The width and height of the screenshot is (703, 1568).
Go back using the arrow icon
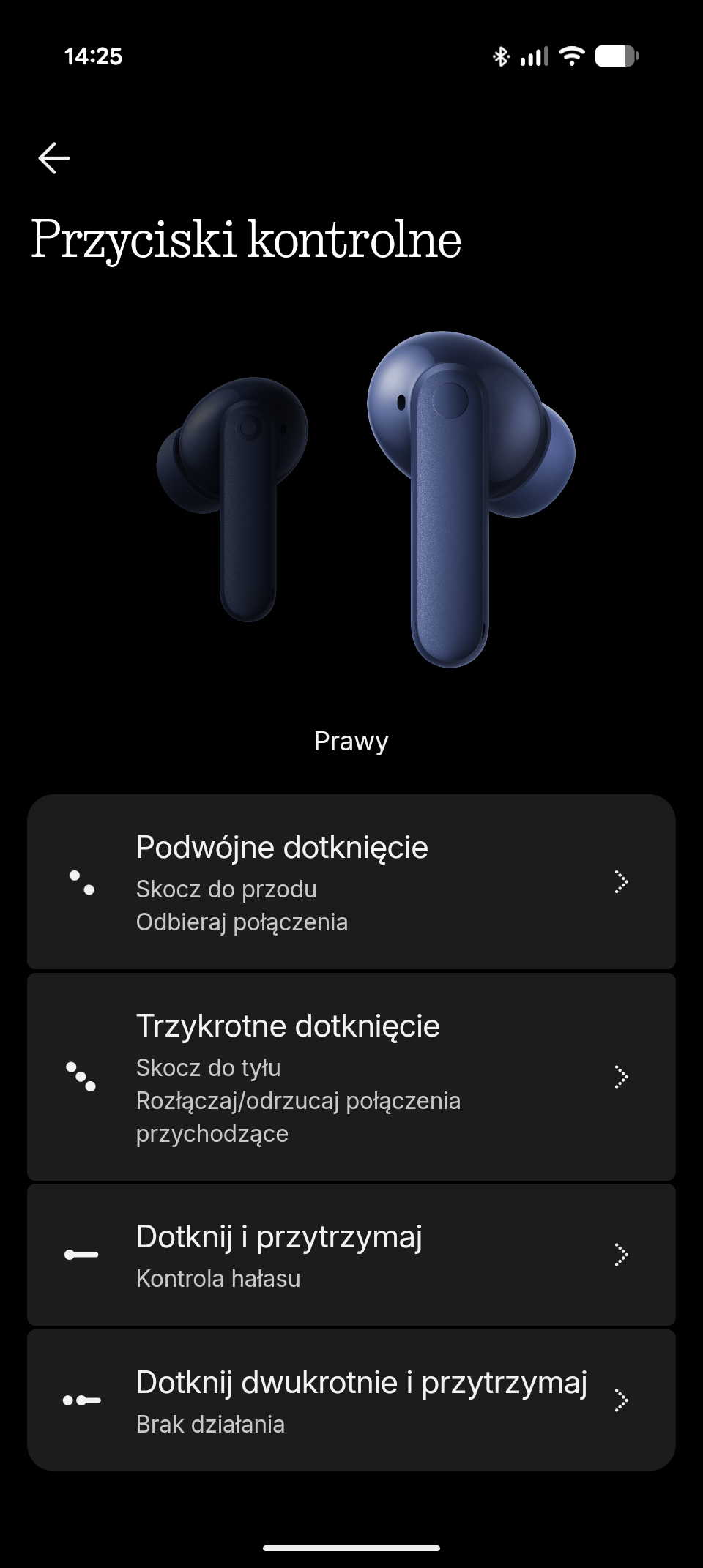(x=54, y=158)
